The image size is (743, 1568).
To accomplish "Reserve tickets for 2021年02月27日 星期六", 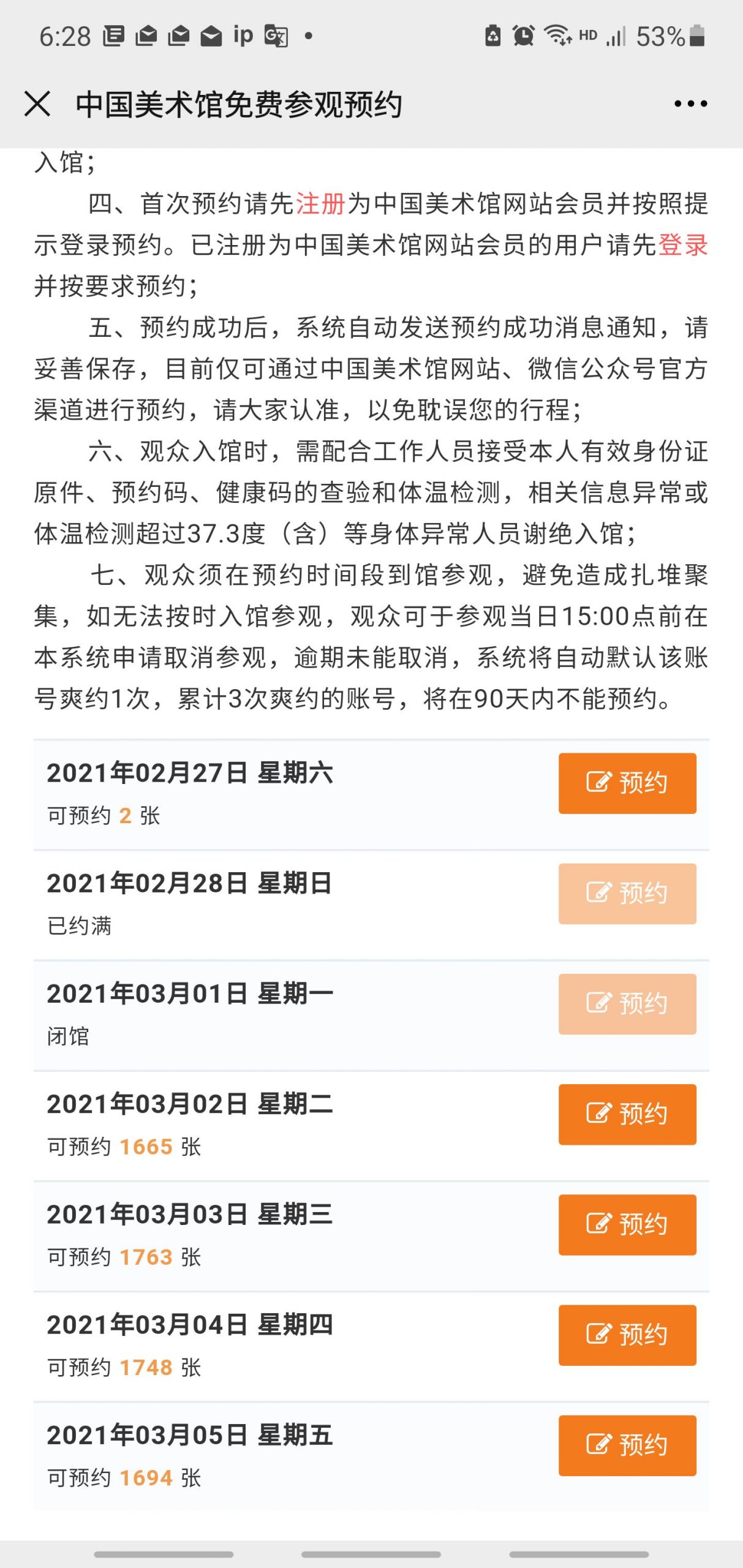I will (x=627, y=783).
